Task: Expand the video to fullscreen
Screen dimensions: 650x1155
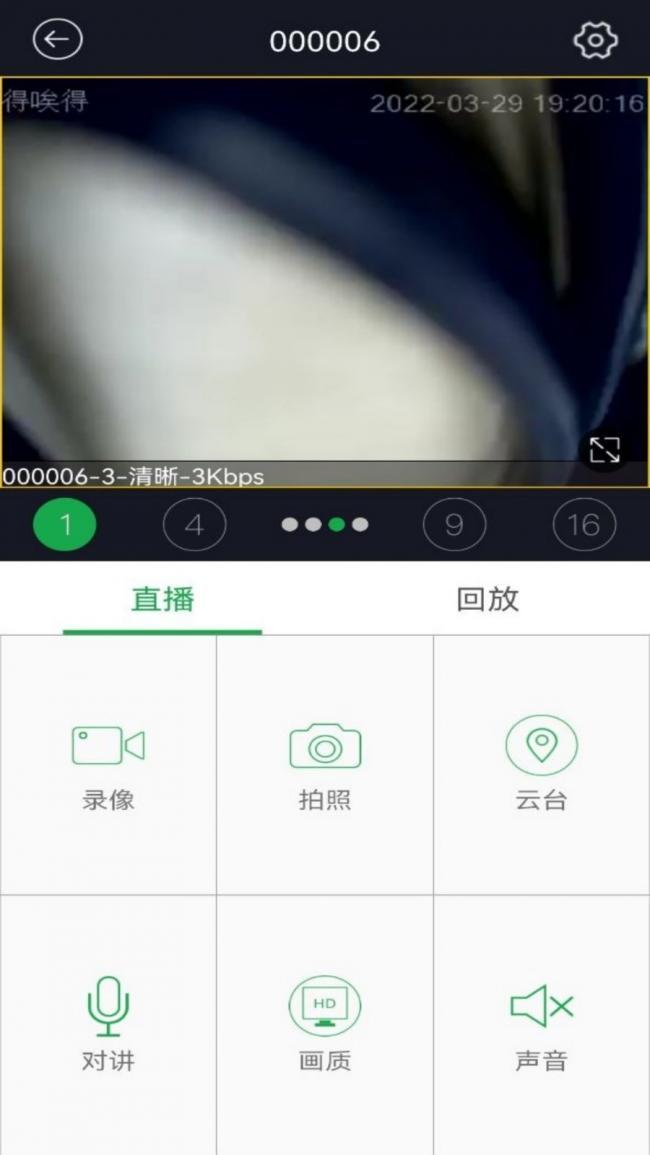Action: pyautogui.click(x=604, y=450)
